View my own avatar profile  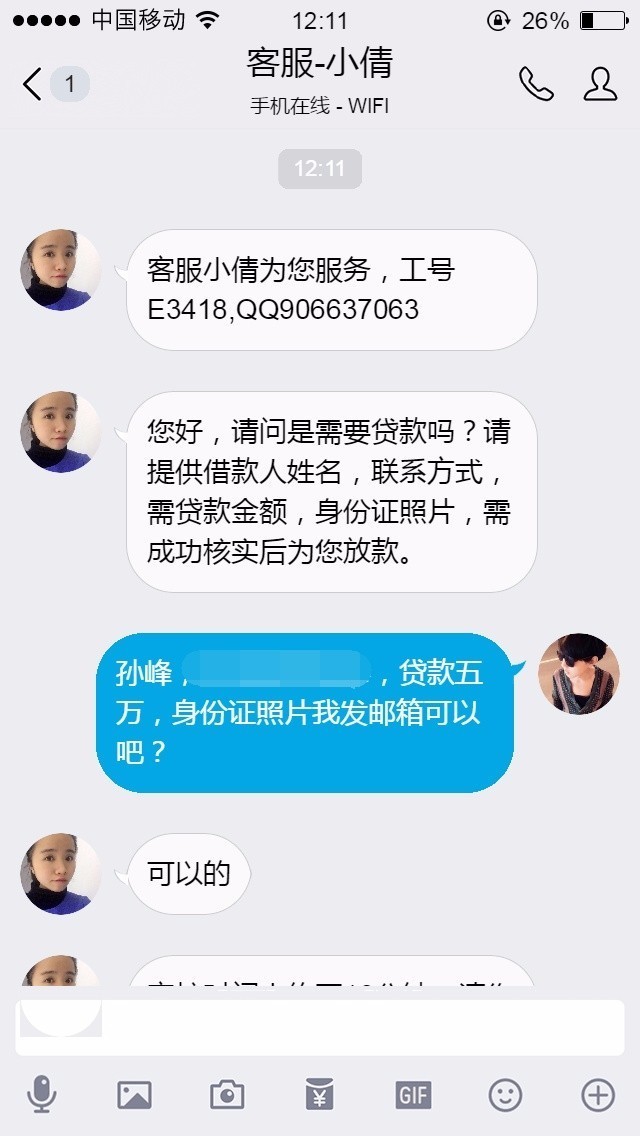pos(579,673)
